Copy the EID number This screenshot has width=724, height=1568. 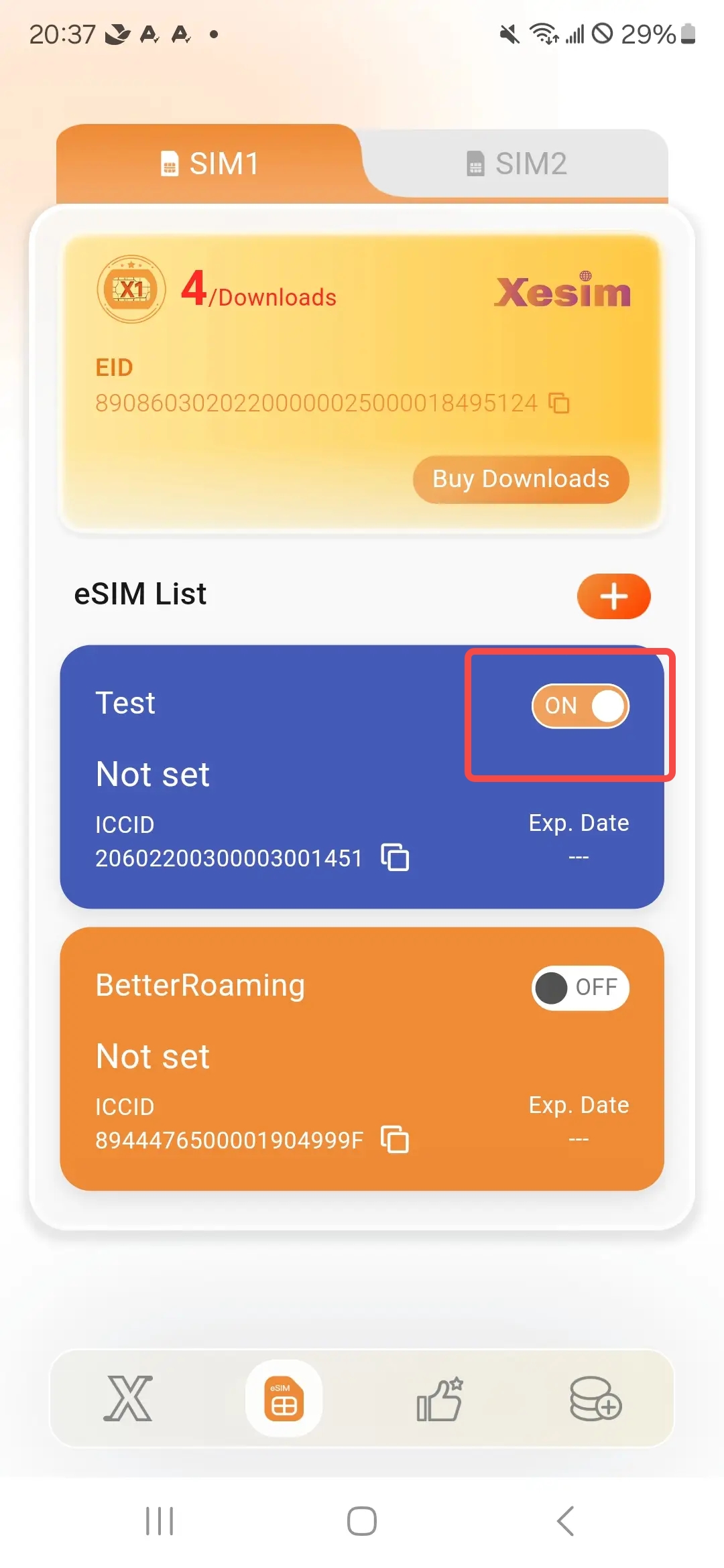pos(559,403)
